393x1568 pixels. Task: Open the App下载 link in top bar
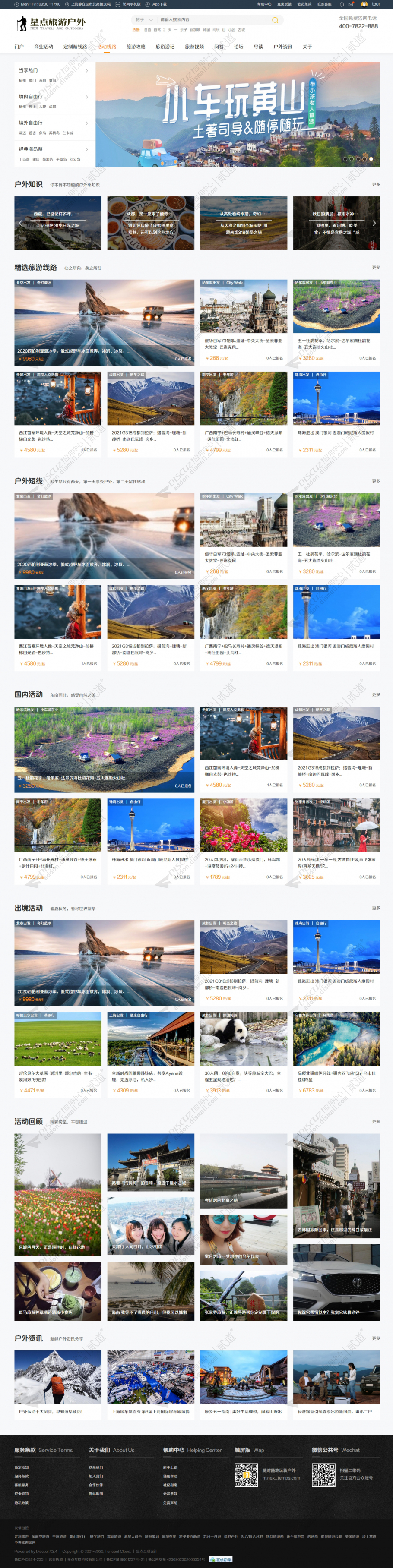click(157, 4)
